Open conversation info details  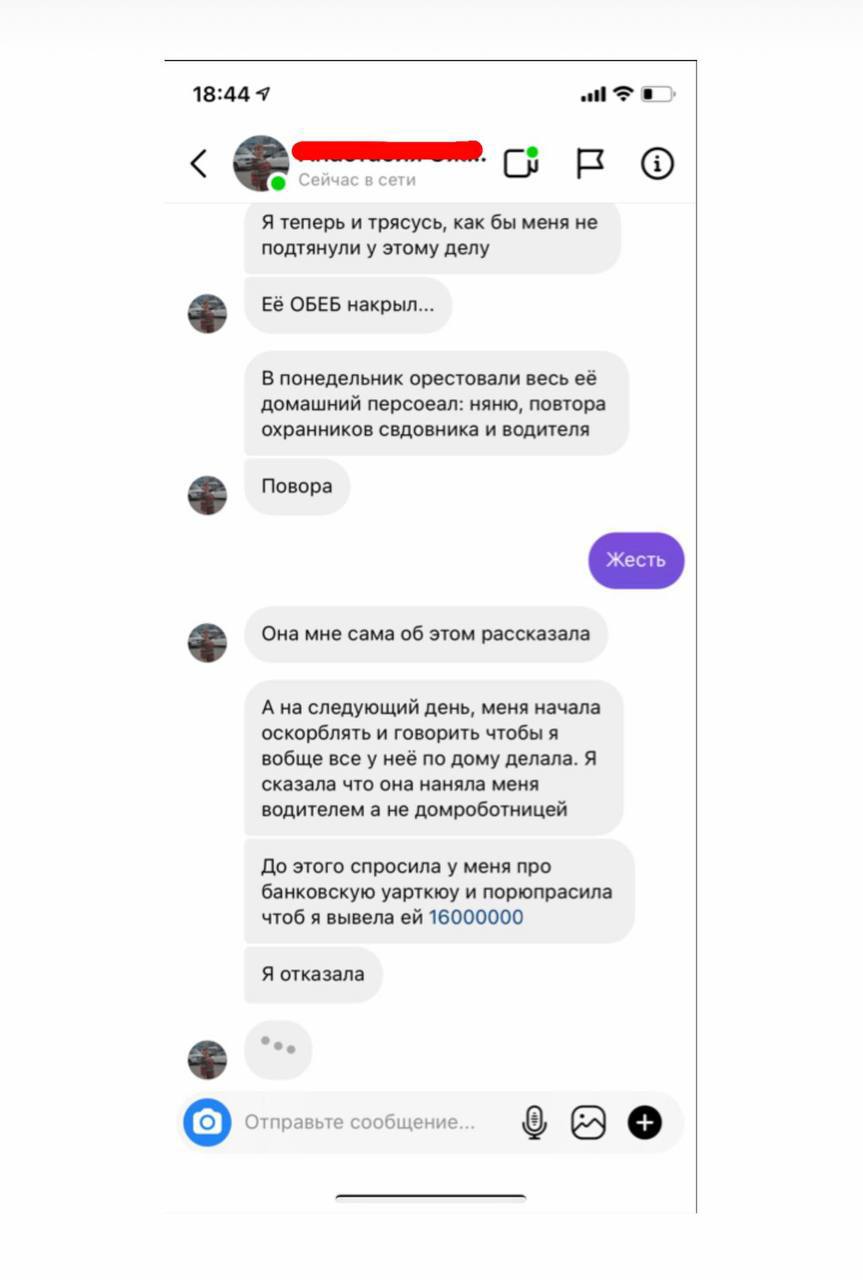[x=657, y=163]
